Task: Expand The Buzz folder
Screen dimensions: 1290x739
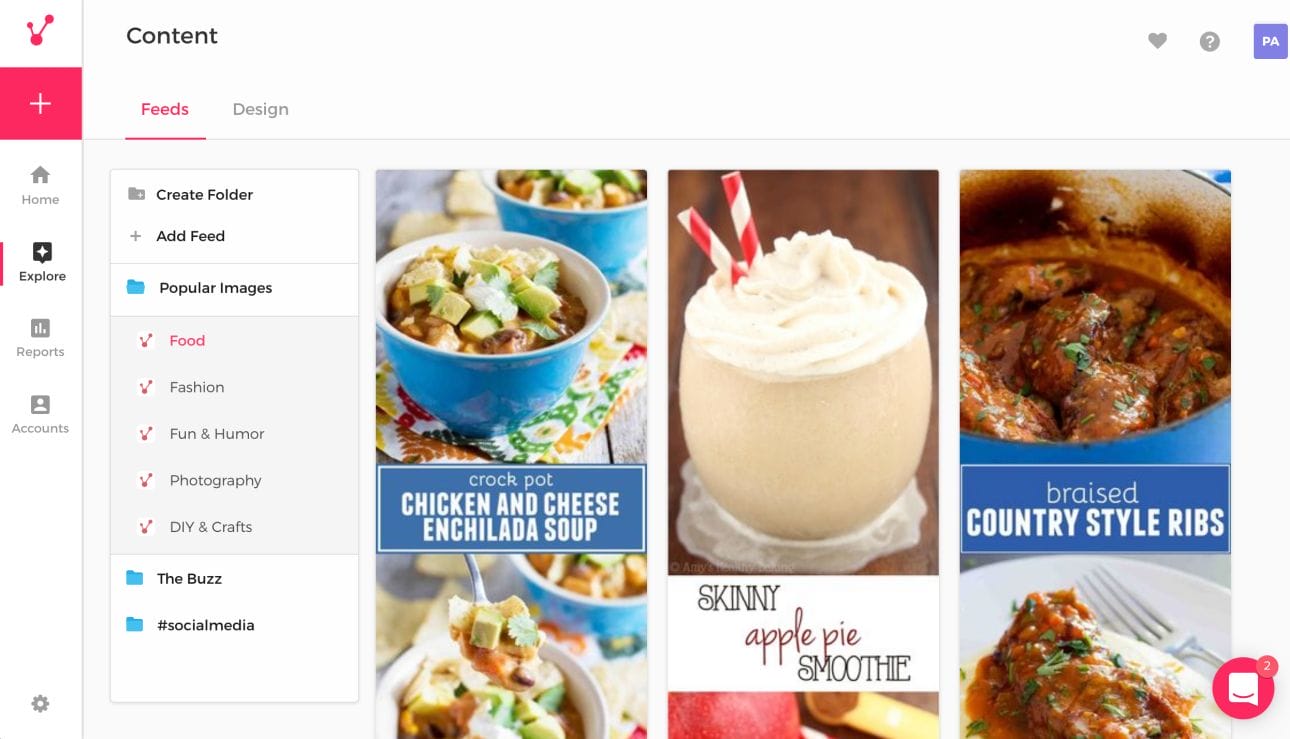Action: [189, 578]
